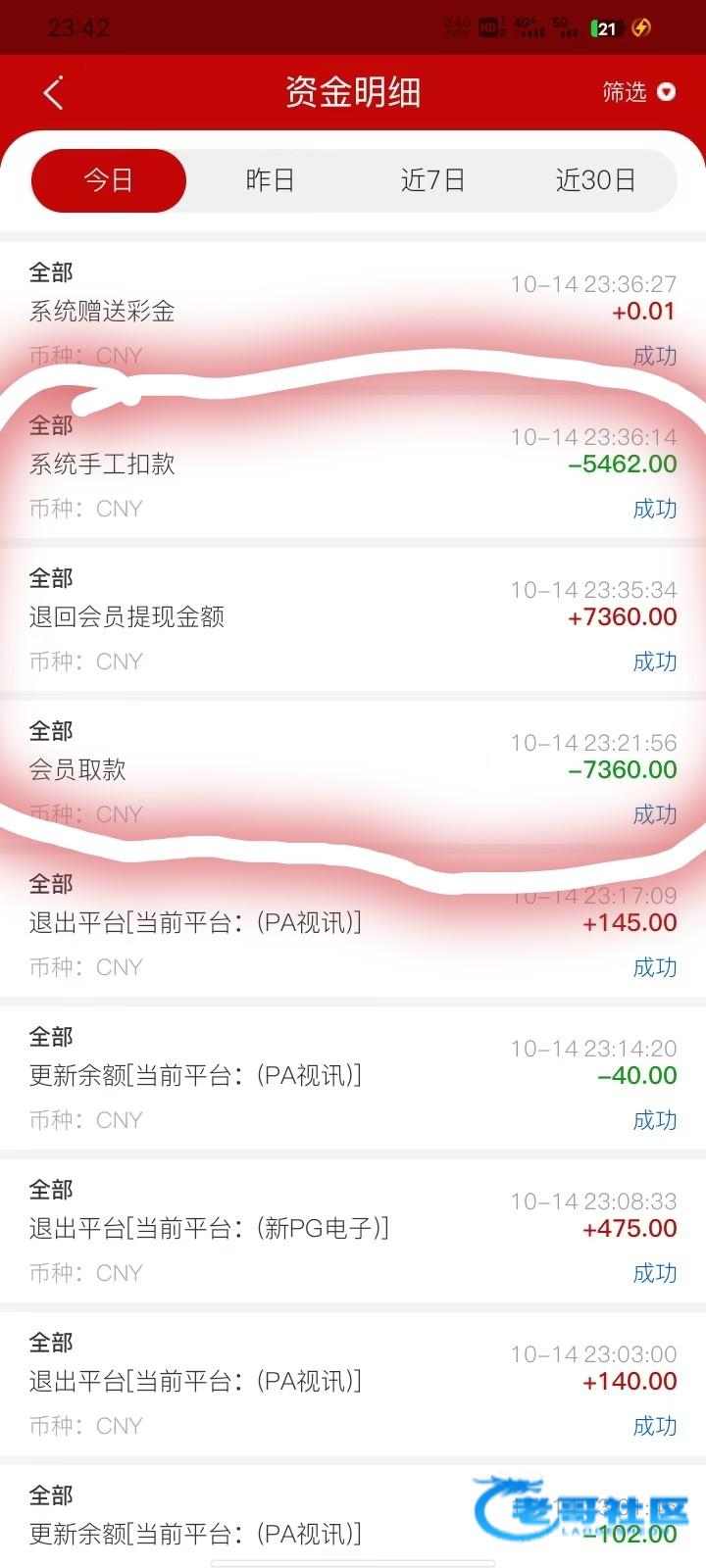This screenshot has height=1568, width=706.
Task: Open the 筛选 filter dropdown
Action: pos(638,92)
